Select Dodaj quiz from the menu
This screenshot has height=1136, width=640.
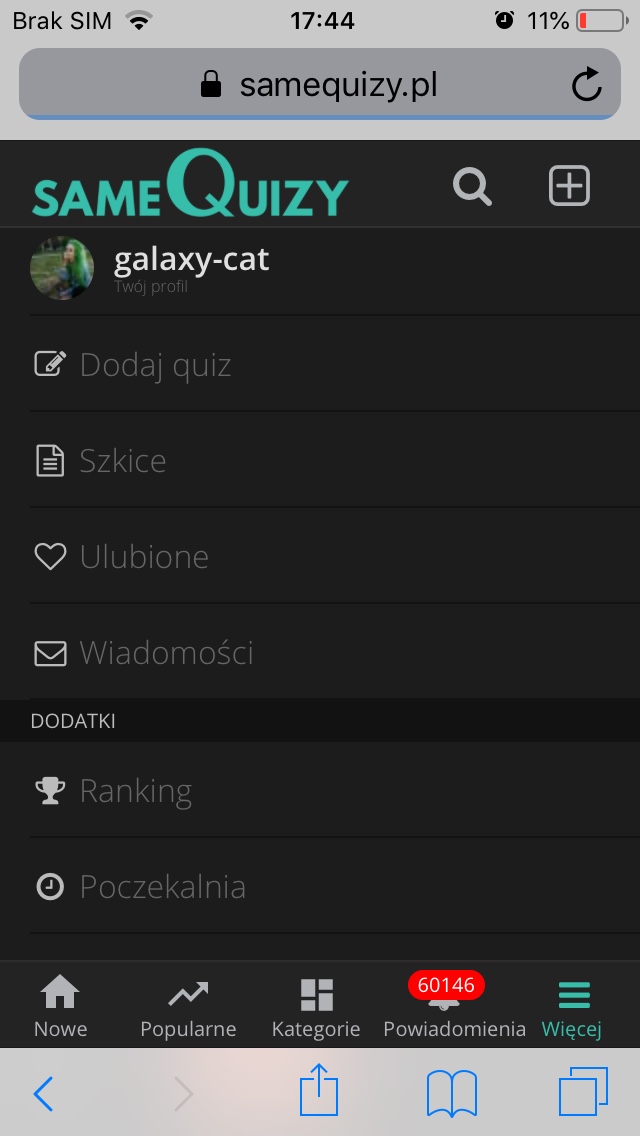coord(155,365)
